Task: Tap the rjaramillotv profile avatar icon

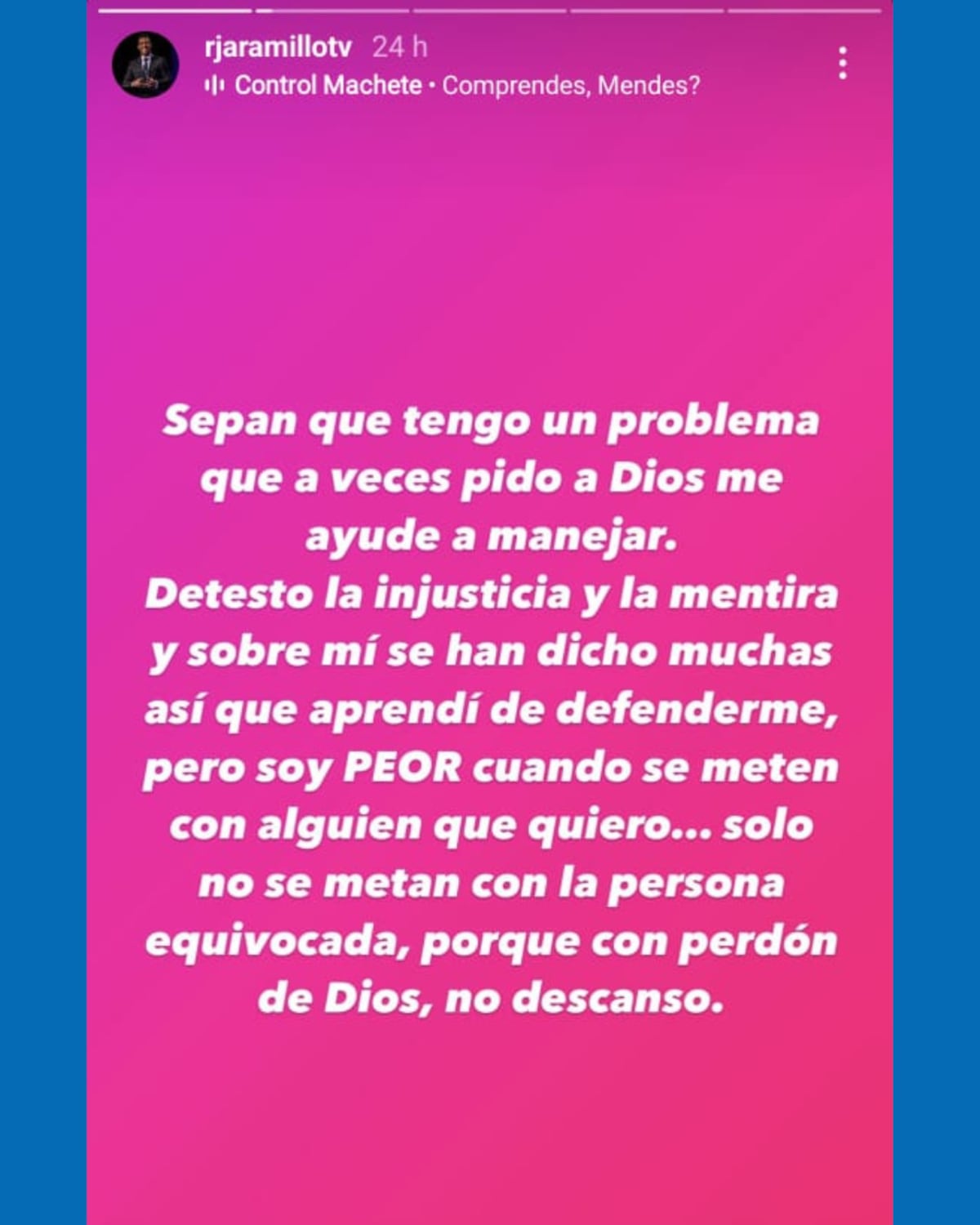Action: click(144, 61)
